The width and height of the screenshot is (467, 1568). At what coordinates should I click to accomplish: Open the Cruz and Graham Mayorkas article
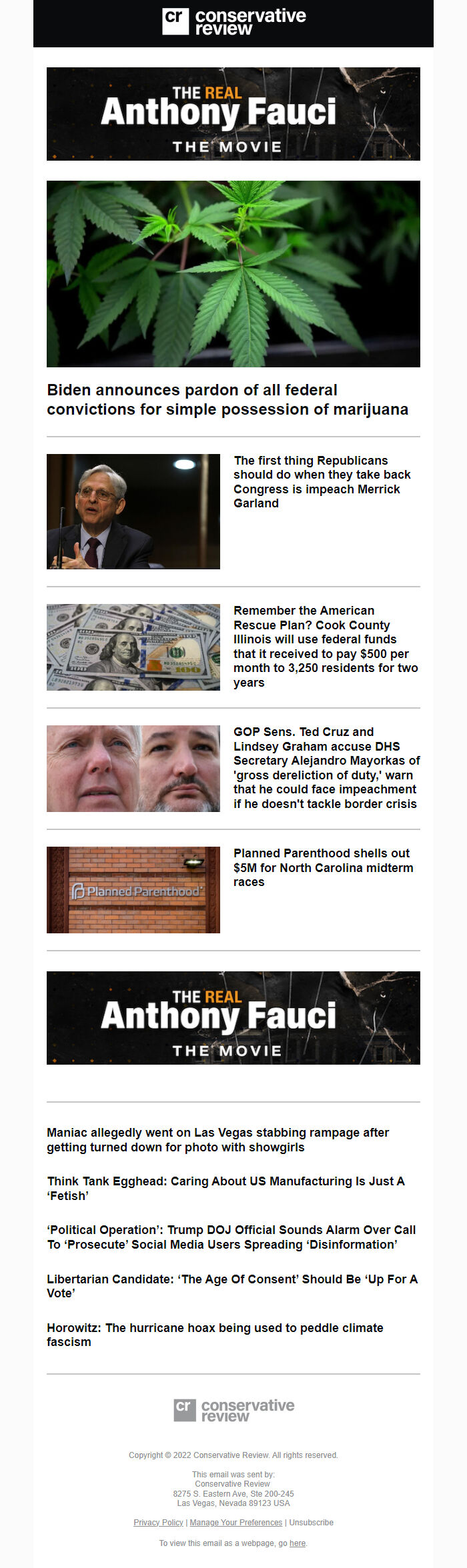tap(326, 767)
